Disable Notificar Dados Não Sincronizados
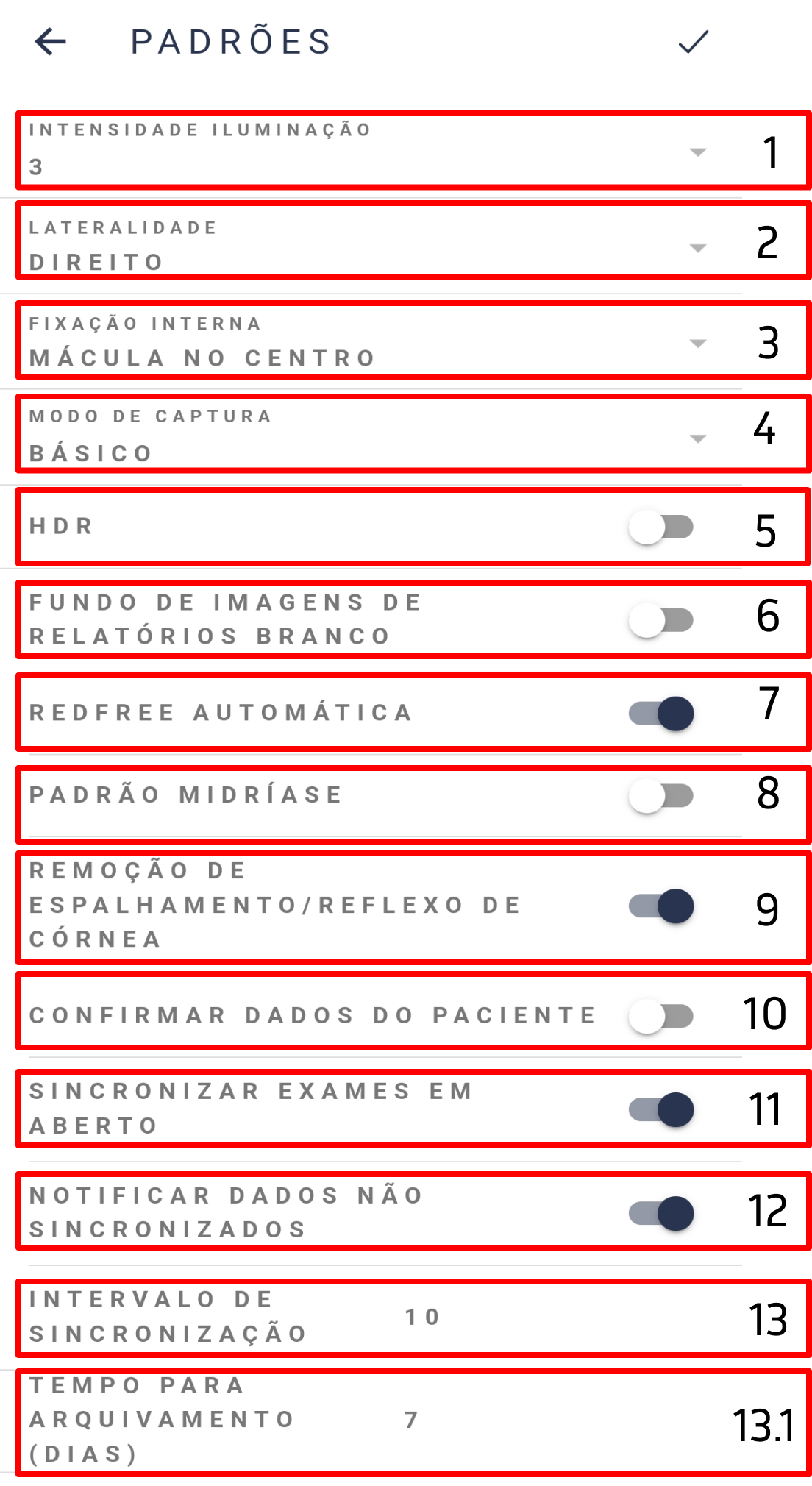The height and width of the screenshot is (1486, 812). [x=661, y=1213]
